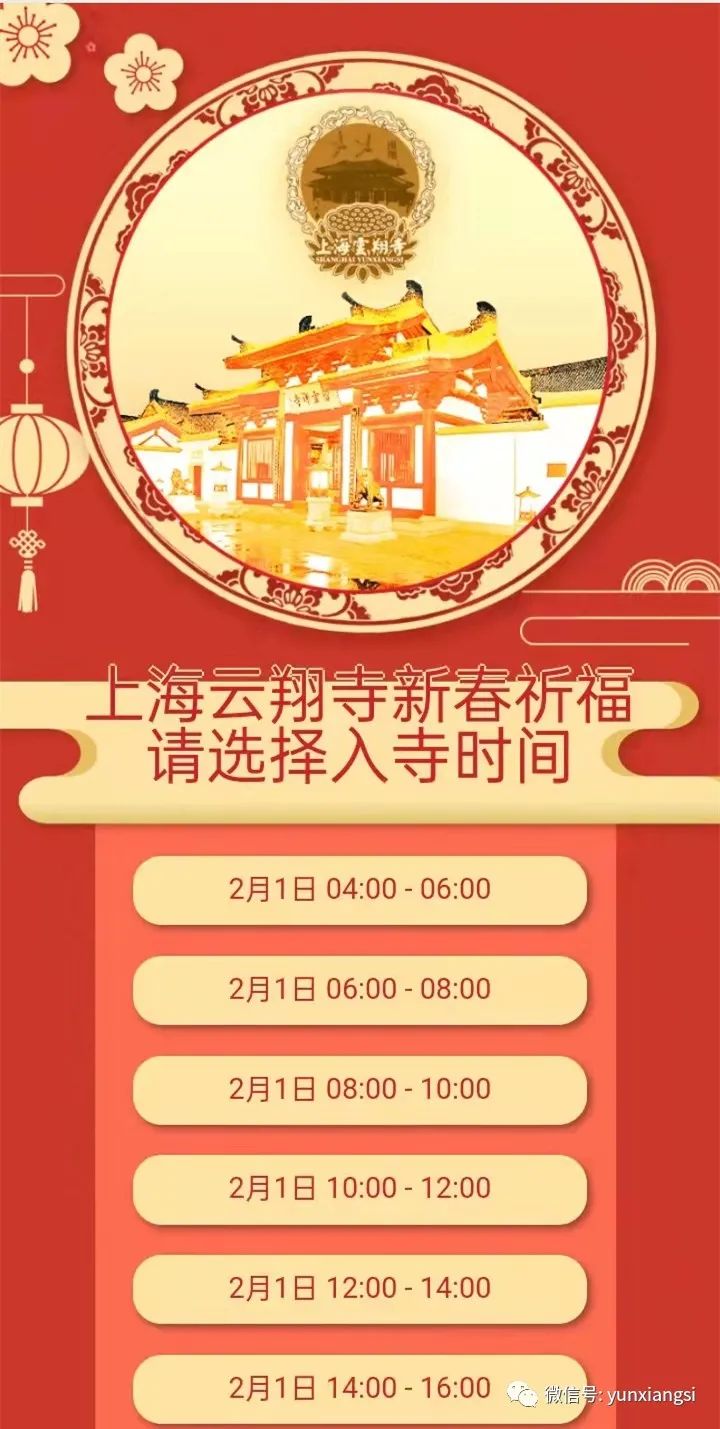This screenshot has width=720, height=1429.
Task: Choose entry time 2月1日 06:00 - 08:00
Action: click(x=360, y=989)
